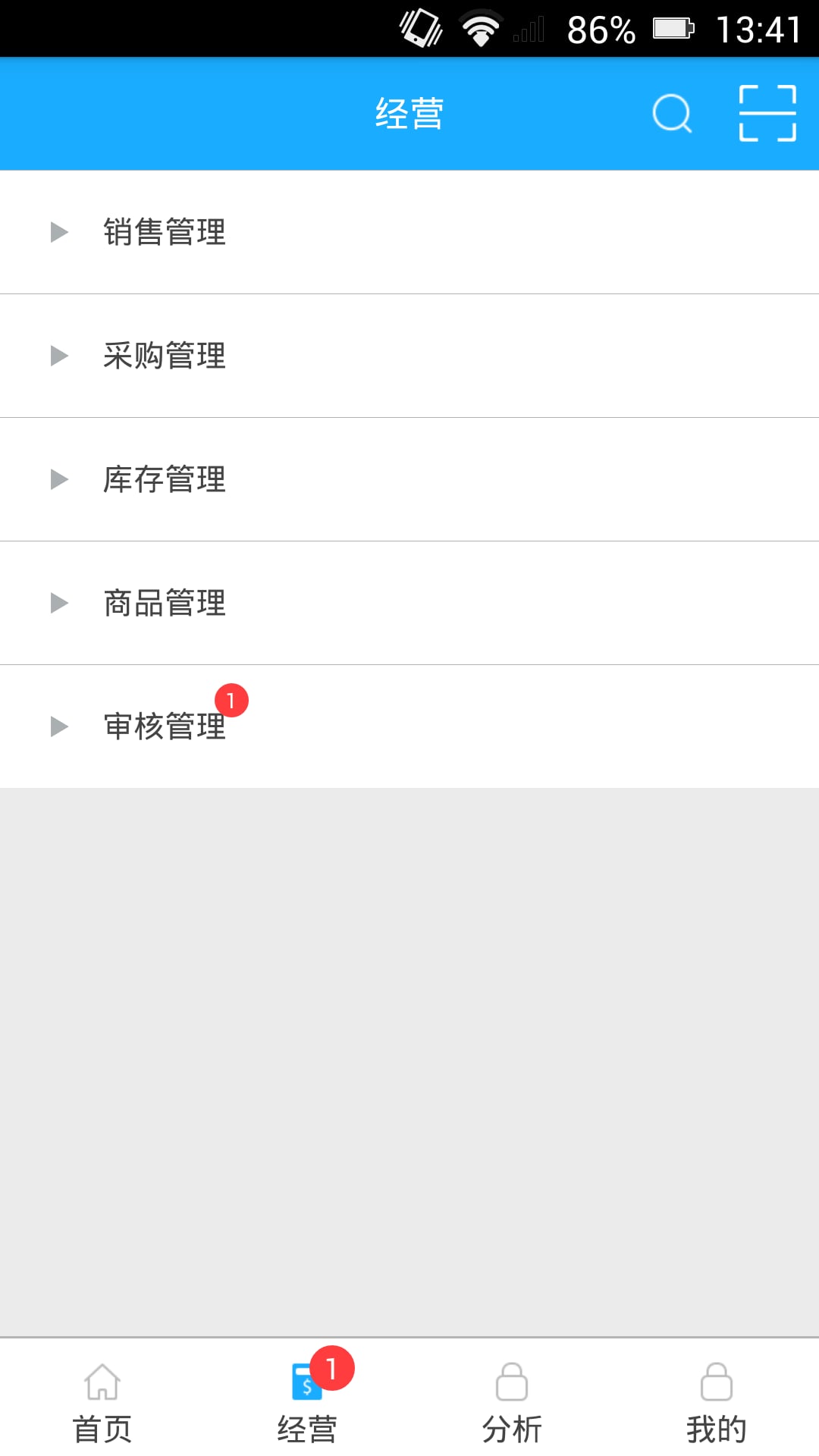
Task: Expand the 审核管理 section
Action: tap(409, 726)
